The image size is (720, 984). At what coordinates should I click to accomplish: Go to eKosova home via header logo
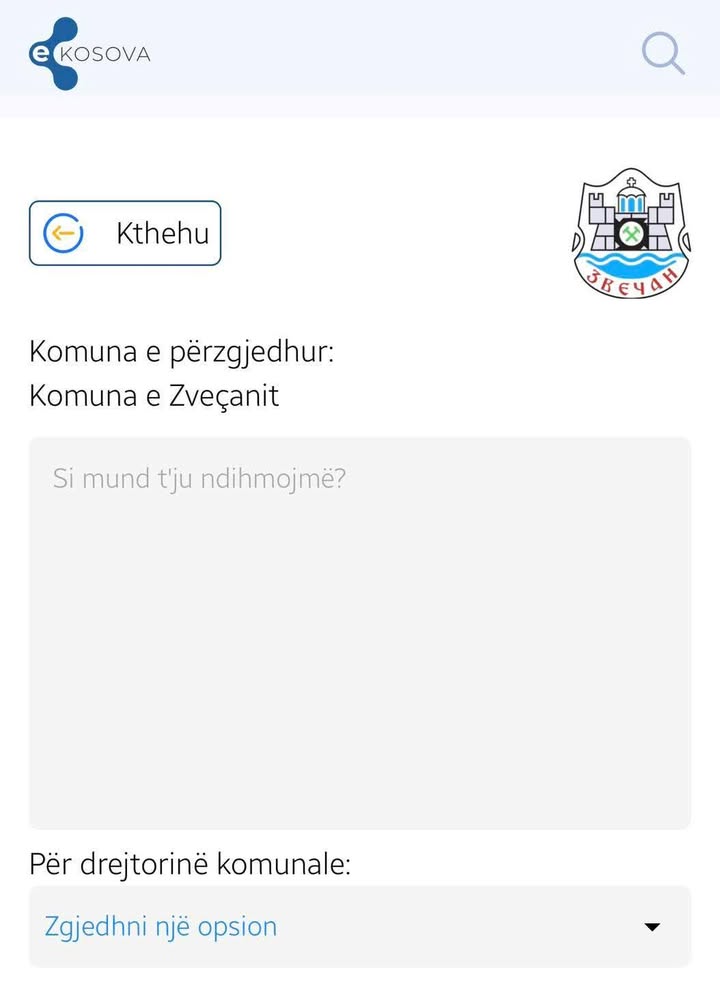(x=89, y=53)
